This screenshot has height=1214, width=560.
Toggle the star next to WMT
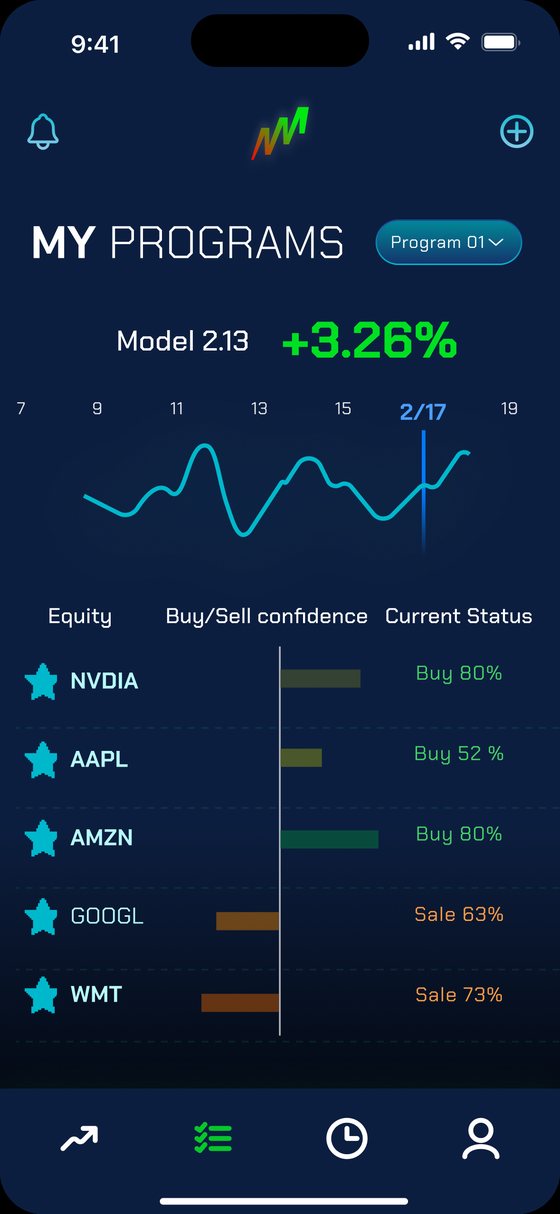(41, 995)
